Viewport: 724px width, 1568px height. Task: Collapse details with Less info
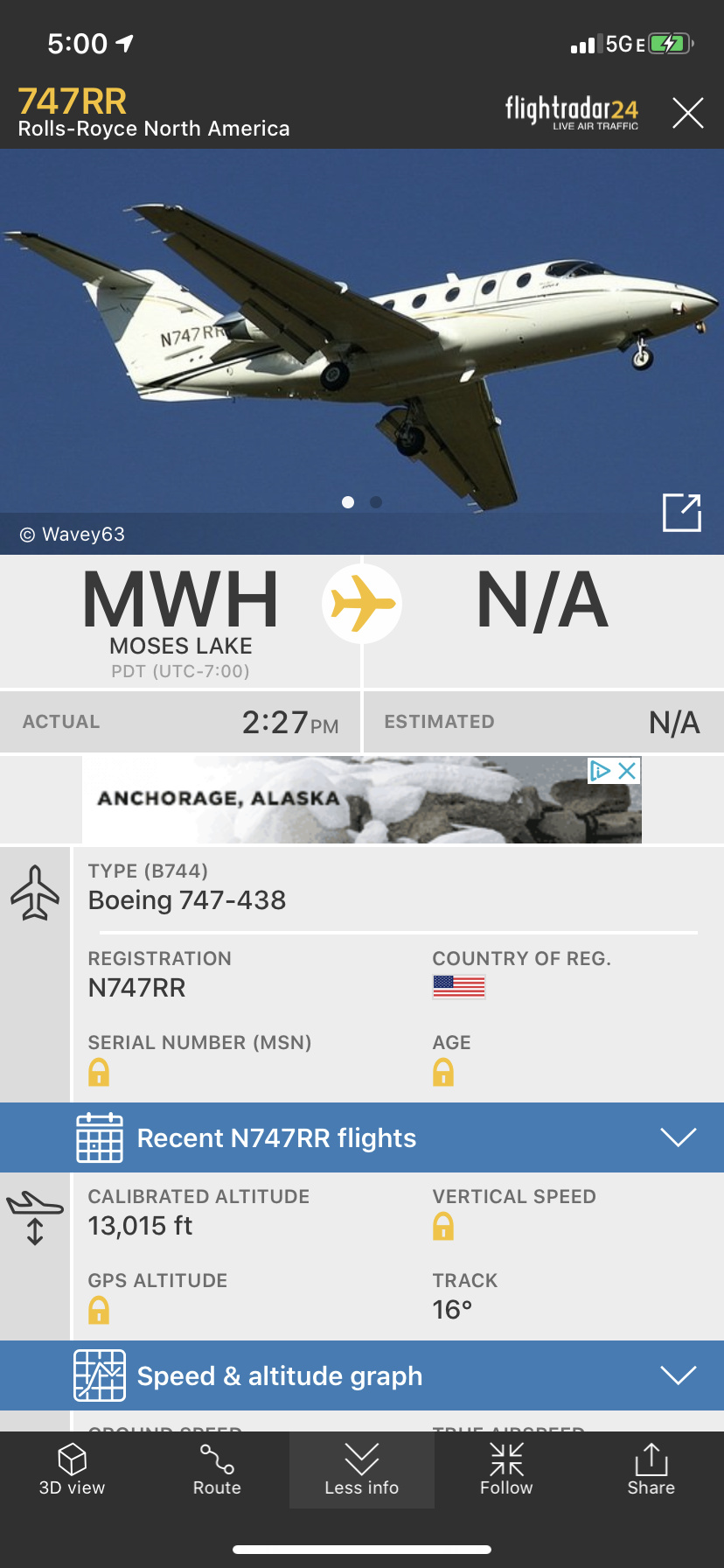[362, 1470]
